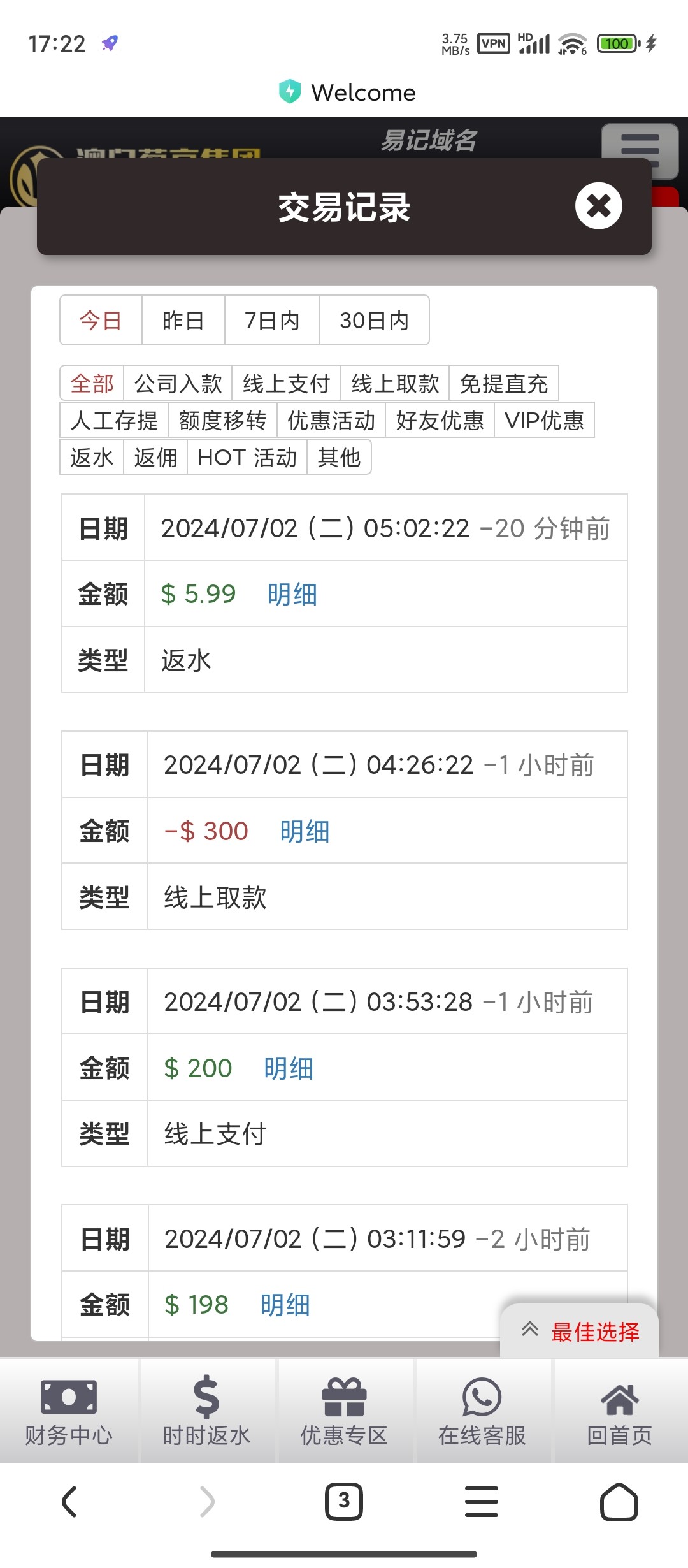Filter records by 线上取款
Image resolution: width=688 pixels, height=1568 pixels.
point(395,384)
